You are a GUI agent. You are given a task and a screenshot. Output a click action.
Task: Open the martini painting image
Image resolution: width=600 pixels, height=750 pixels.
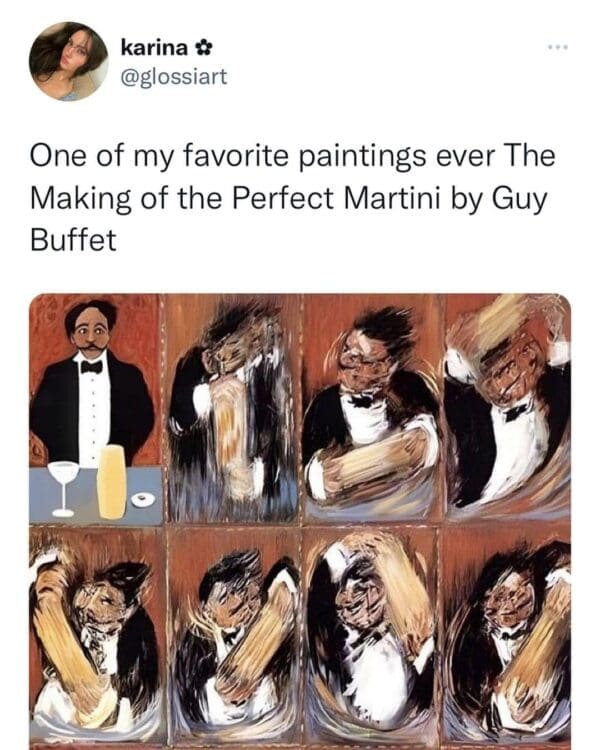[300, 520]
